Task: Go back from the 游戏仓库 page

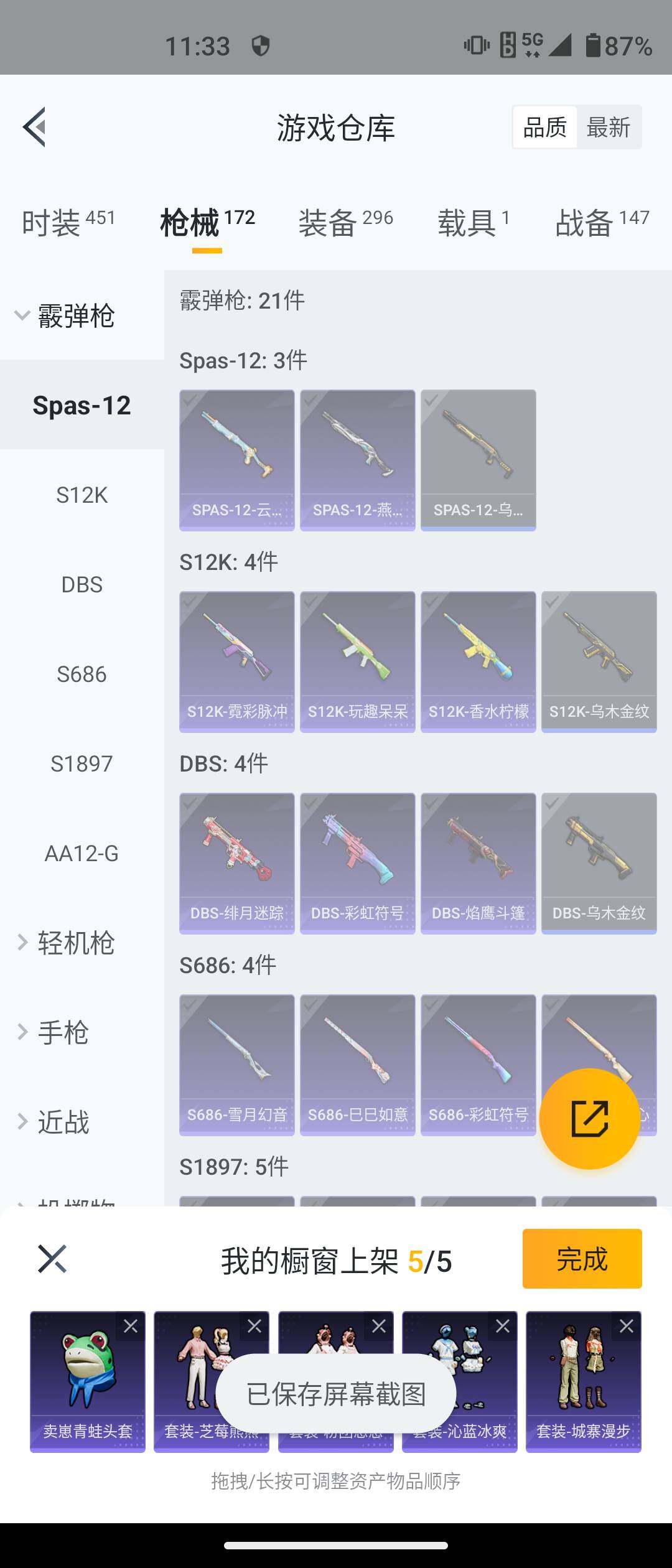Action: coord(35,127)
